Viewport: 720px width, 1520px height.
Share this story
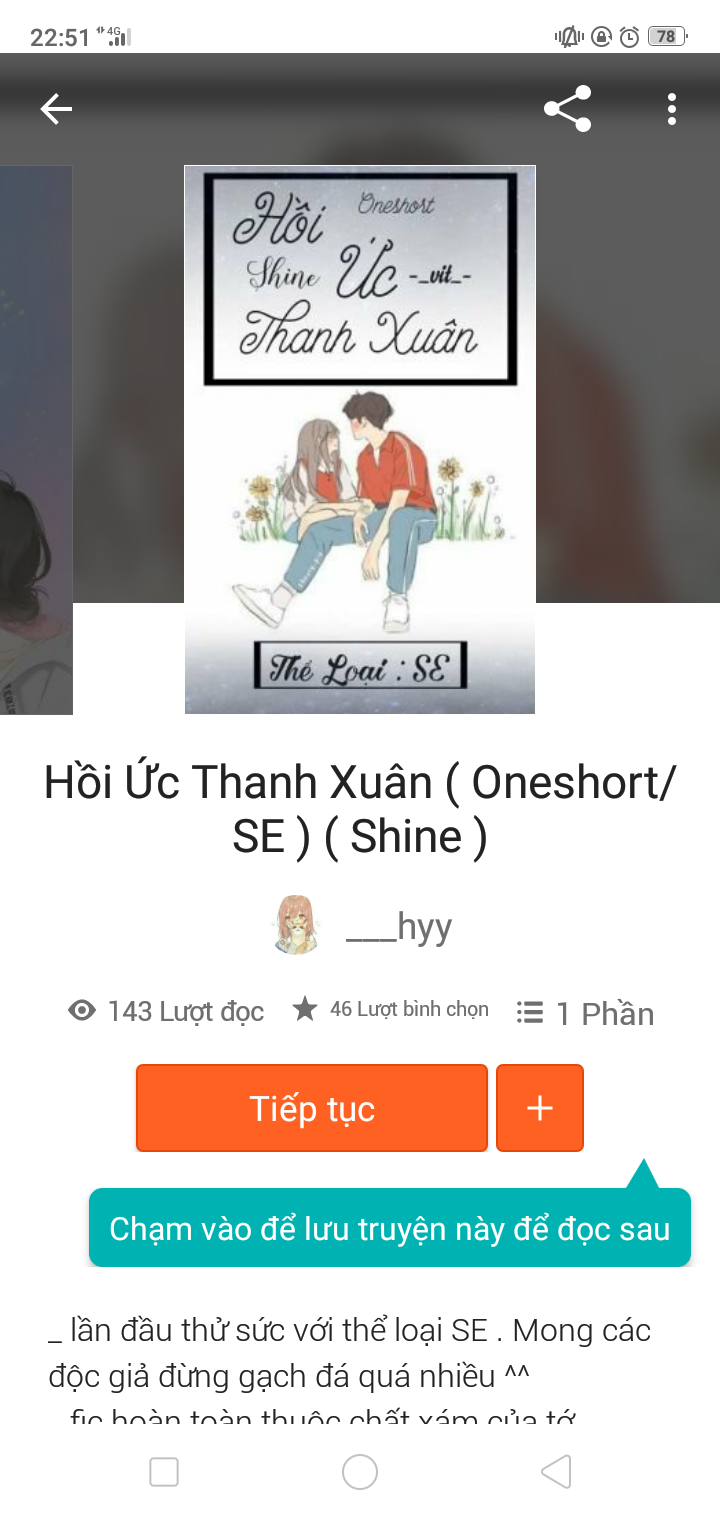pyautogui.click(x=567, y=109)
